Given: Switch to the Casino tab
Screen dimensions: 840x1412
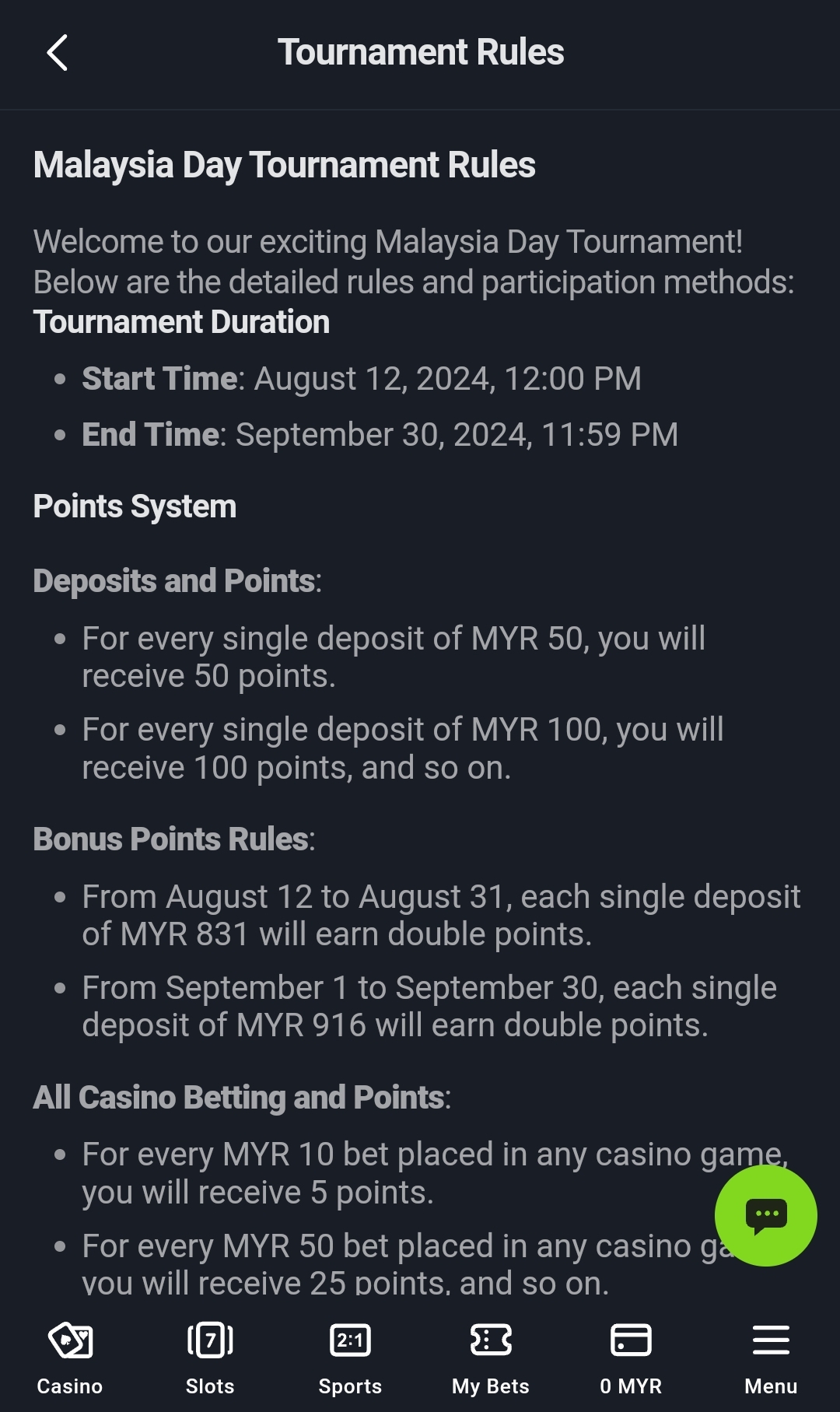Looking at the screenshot, I should (x=70, y=1358).
